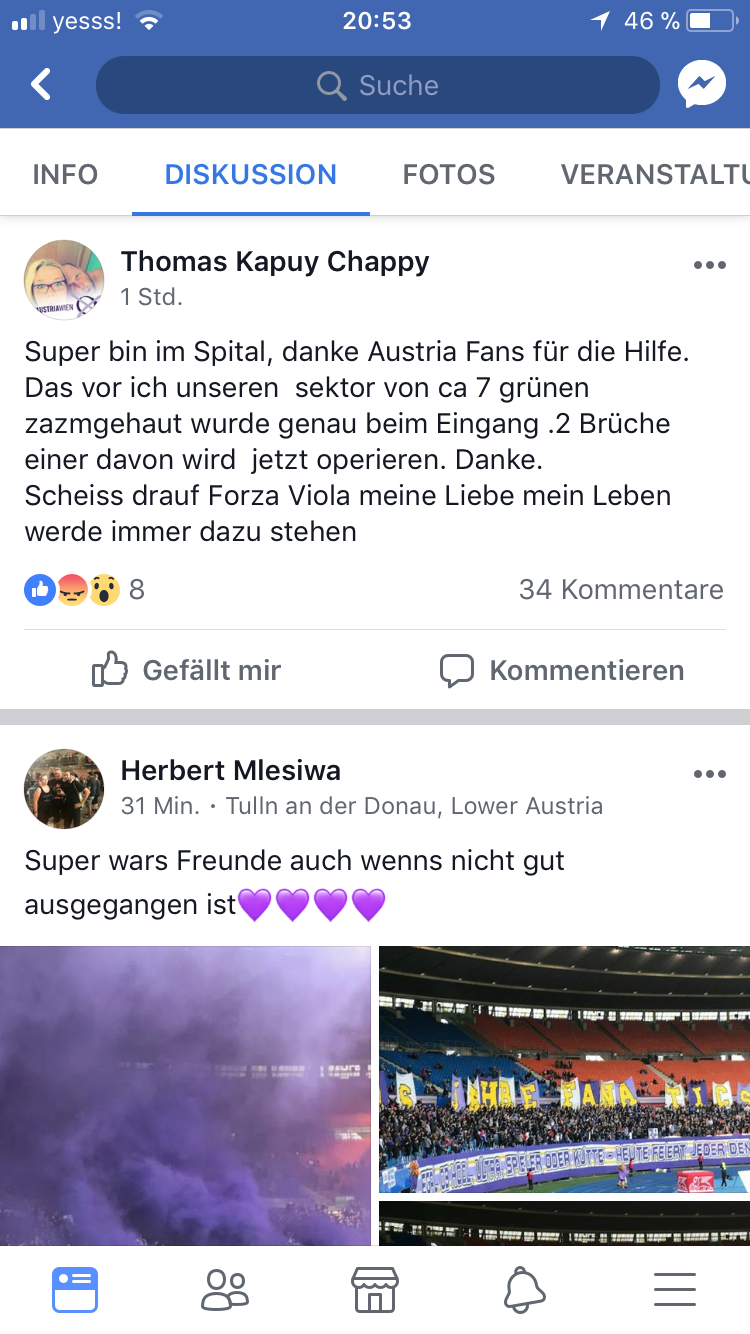View reactions on Thomas's post

pos(84,590)
